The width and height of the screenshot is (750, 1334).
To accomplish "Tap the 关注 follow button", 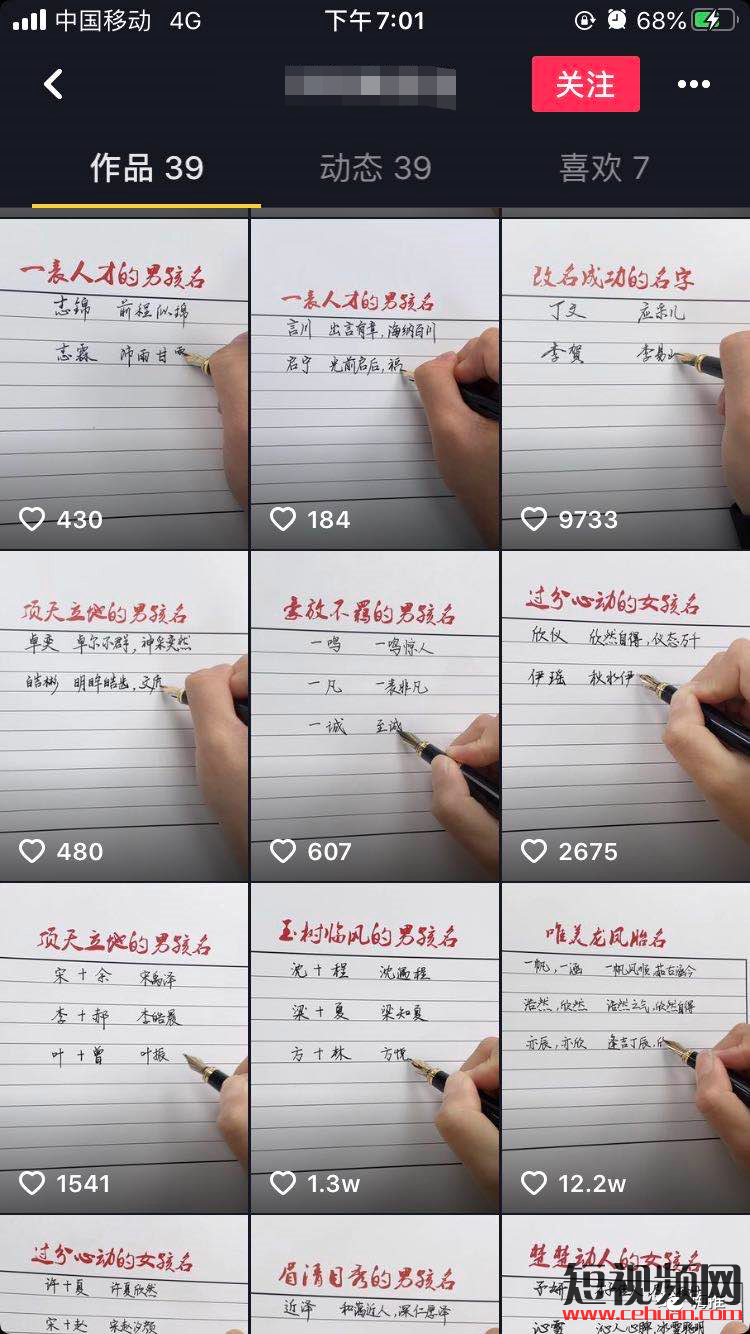I will tap(585, 84).
